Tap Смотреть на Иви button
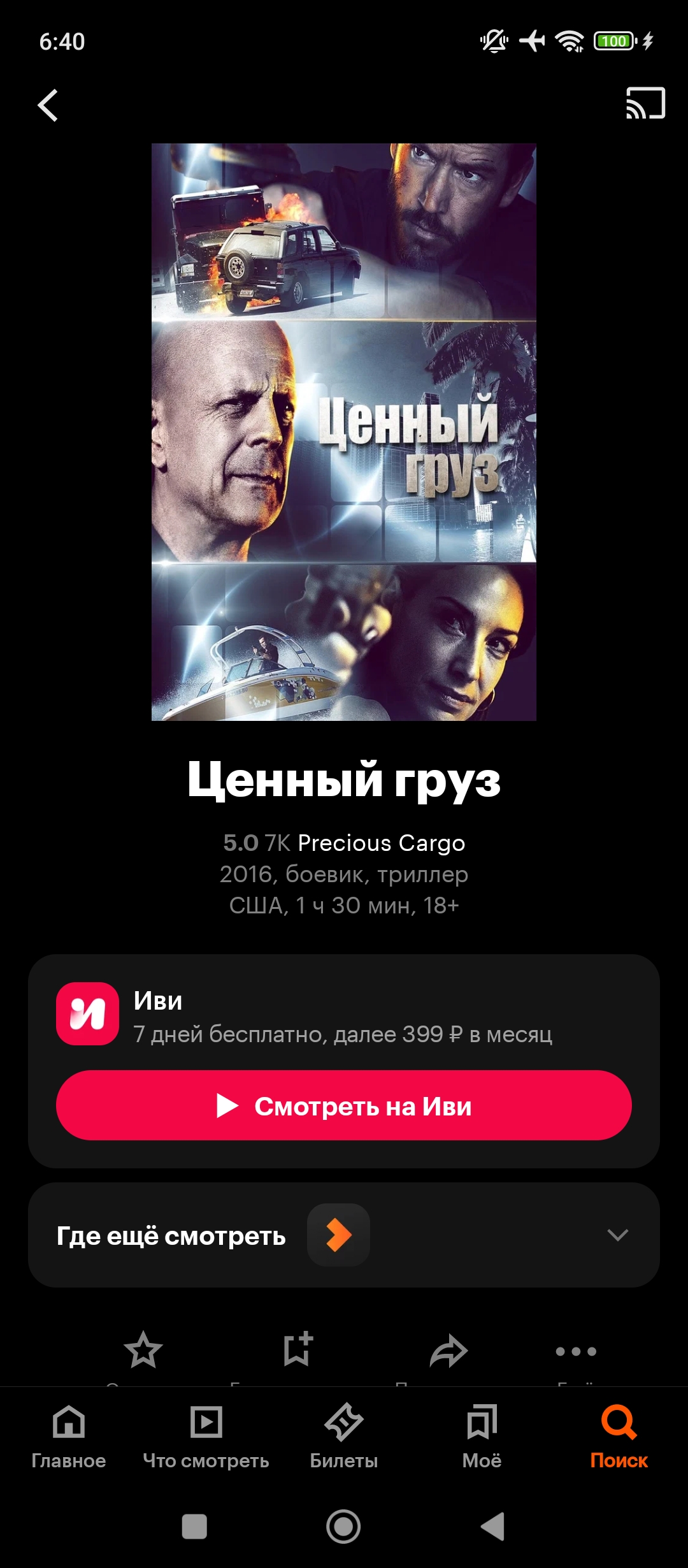Screen dimensions: 688x1568 point(344,1106)
